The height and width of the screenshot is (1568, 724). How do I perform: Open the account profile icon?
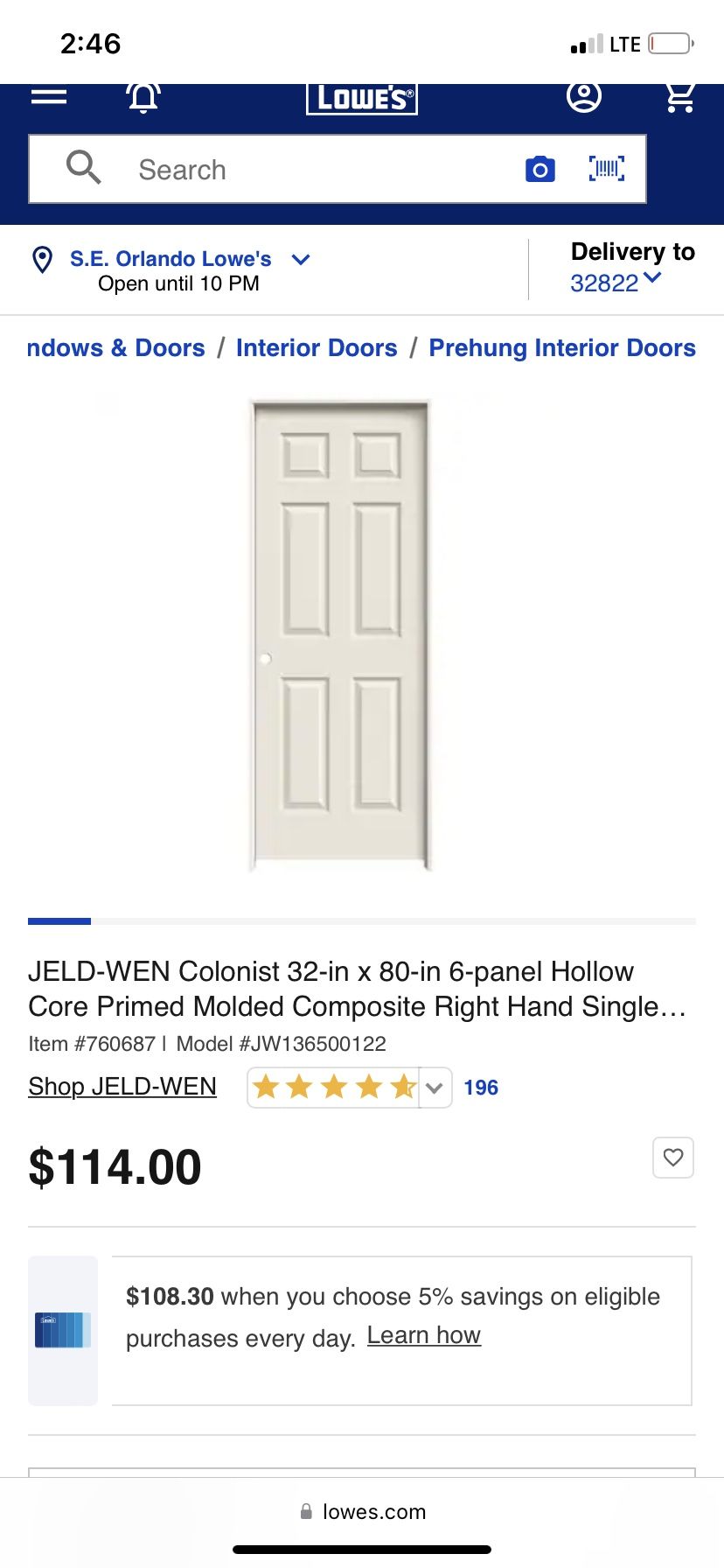pyautogui.click(x=584, y=96)
